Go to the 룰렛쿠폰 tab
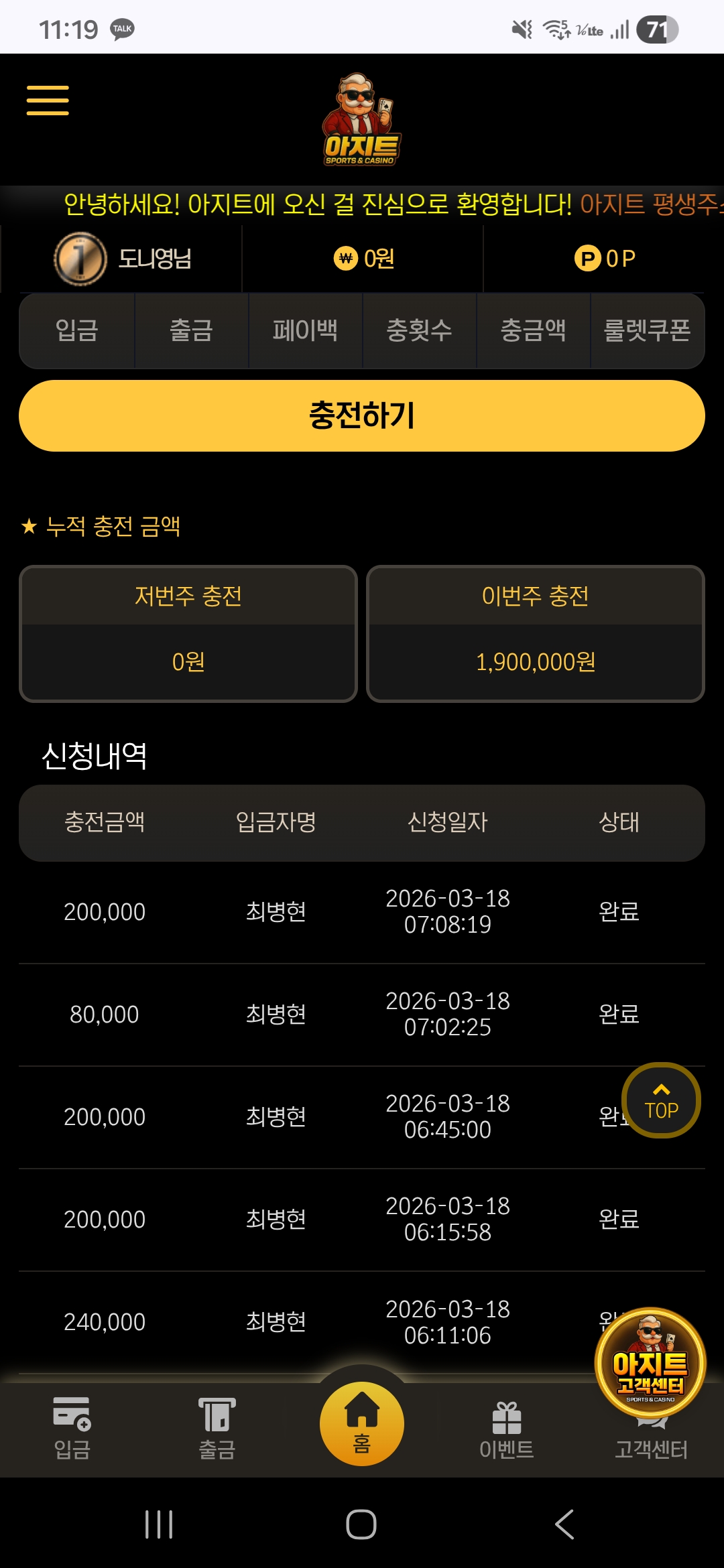The image size is (724, 1568). 647,330
